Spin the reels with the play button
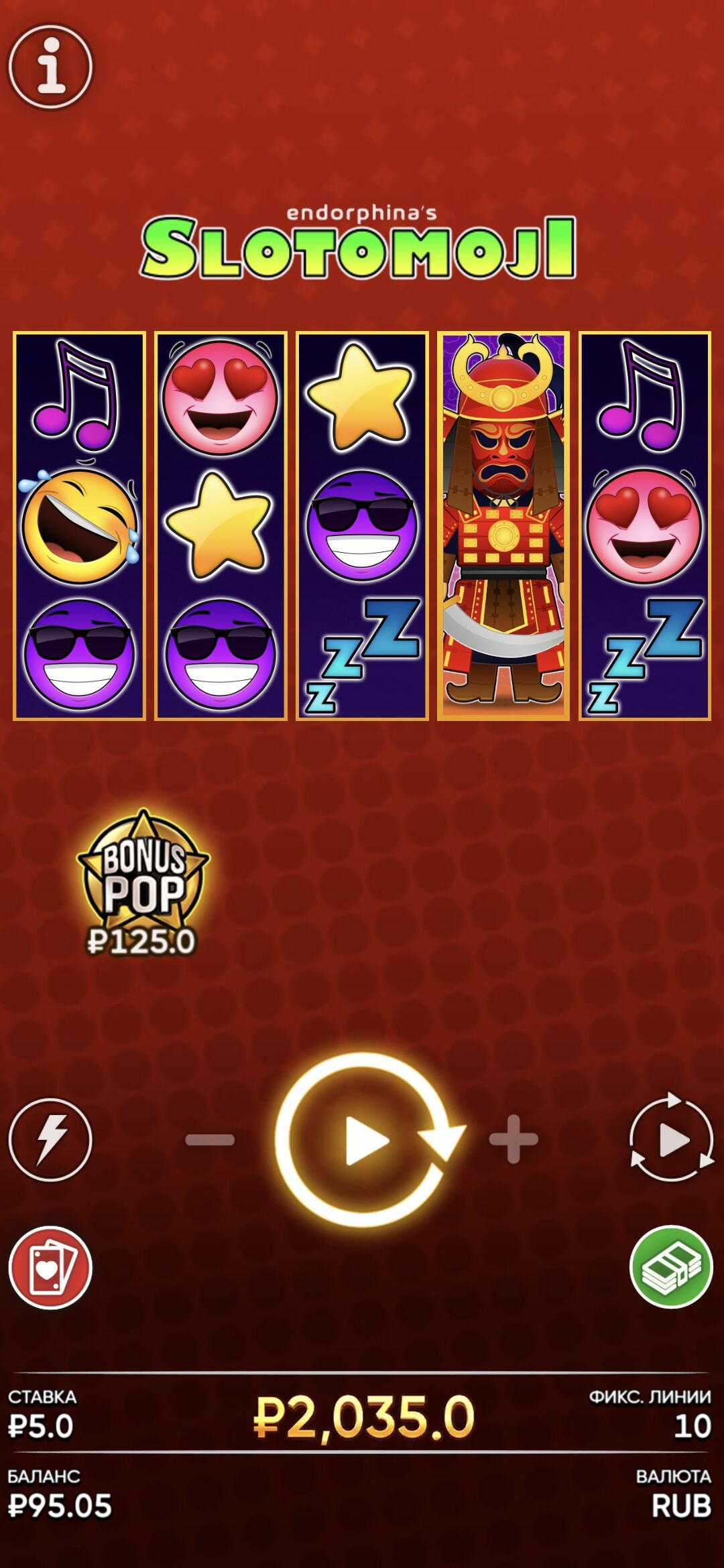This screenshot has height=1568, width=724. tap(363, 1140)
